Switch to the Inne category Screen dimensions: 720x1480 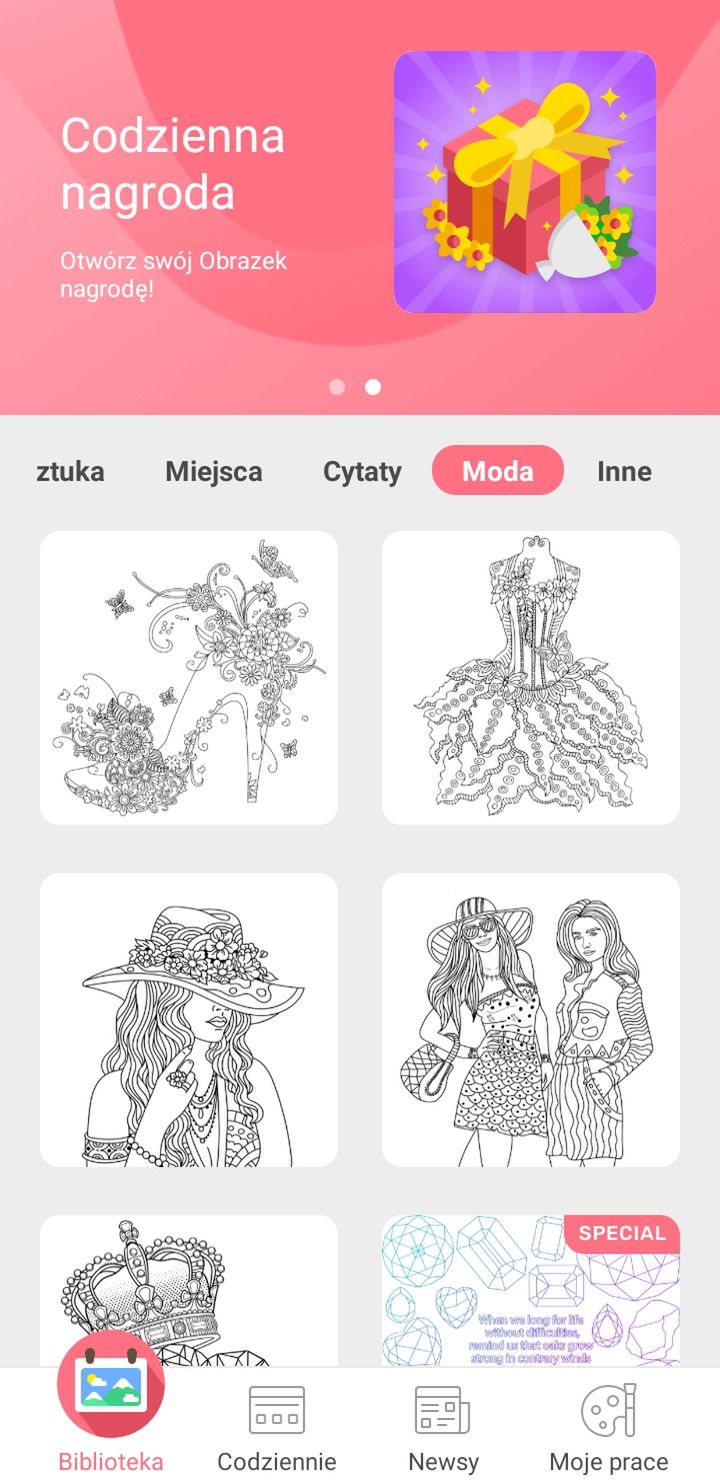(624, 471)
